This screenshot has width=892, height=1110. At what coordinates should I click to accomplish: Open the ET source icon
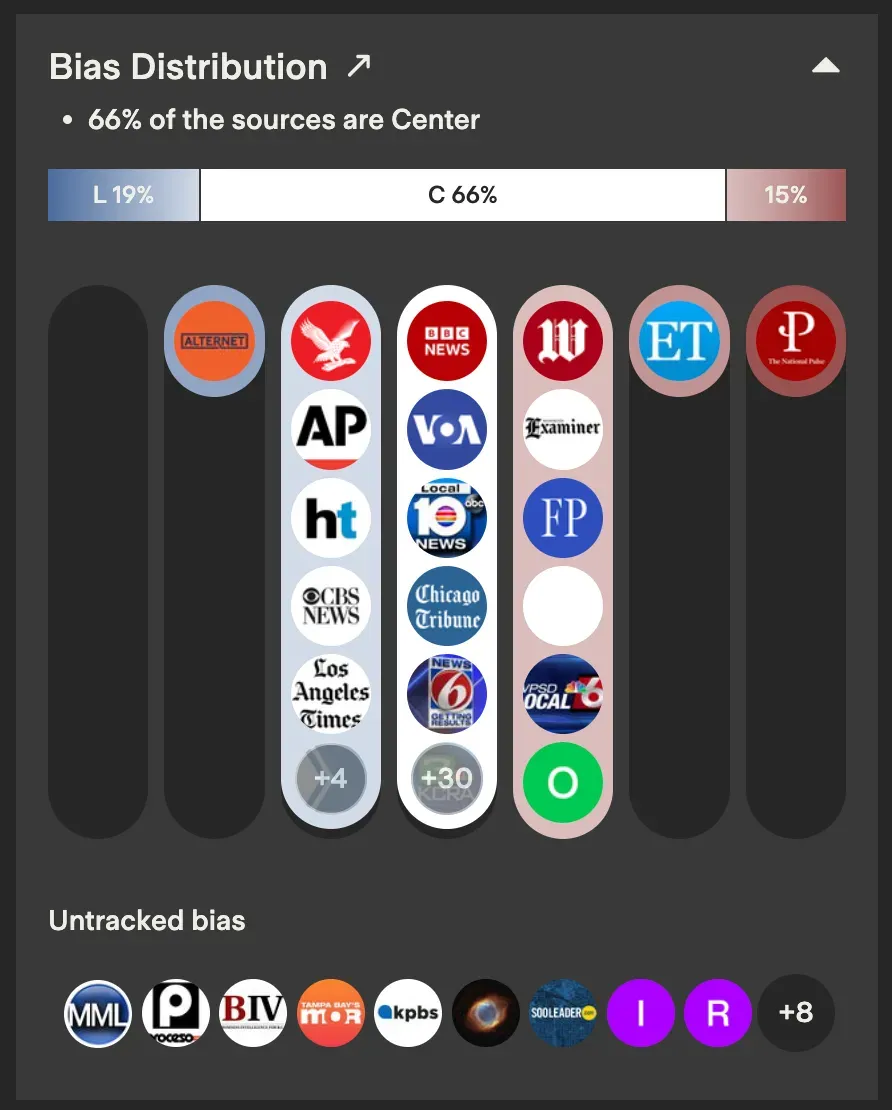679,341
